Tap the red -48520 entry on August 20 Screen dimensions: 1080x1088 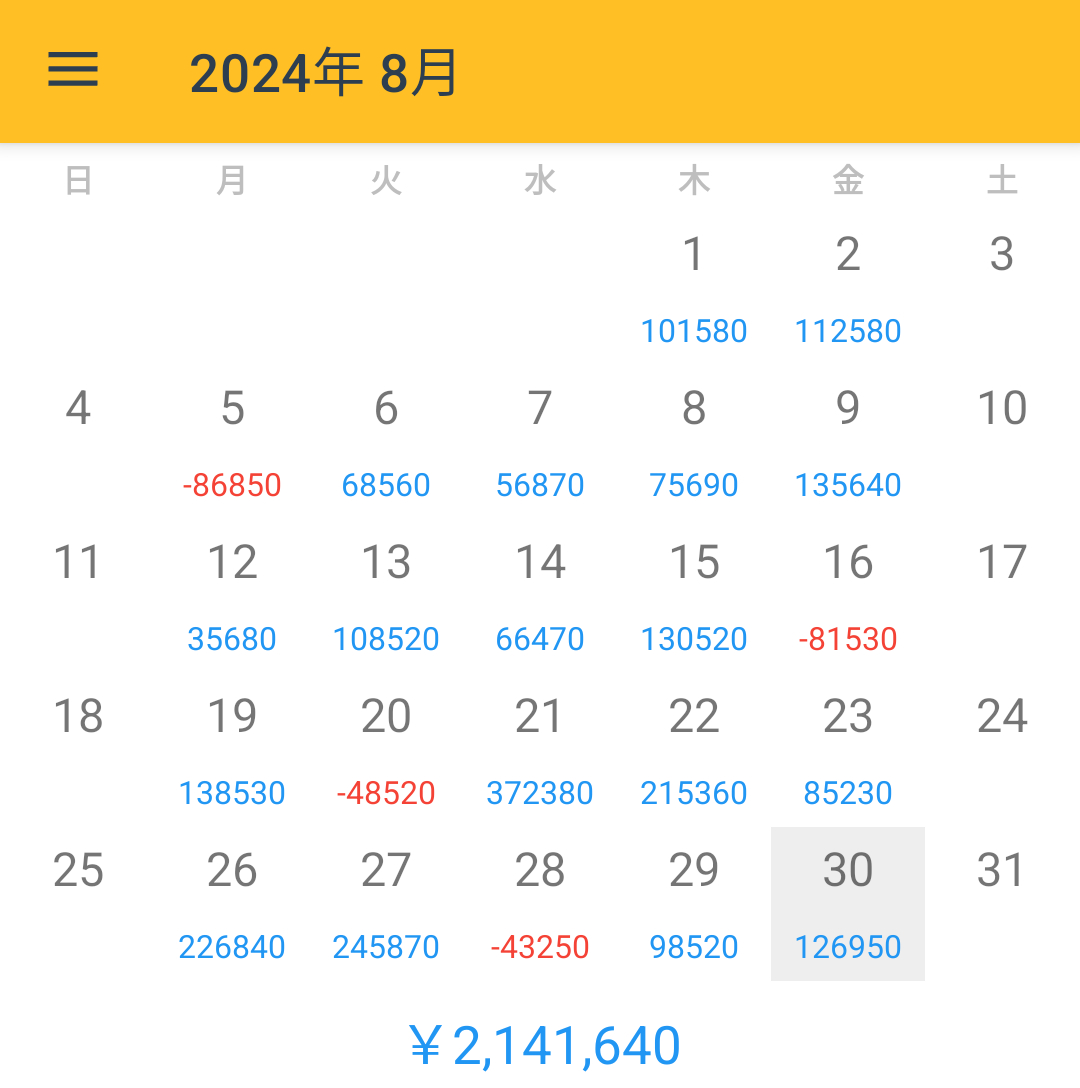pos(386,793)
